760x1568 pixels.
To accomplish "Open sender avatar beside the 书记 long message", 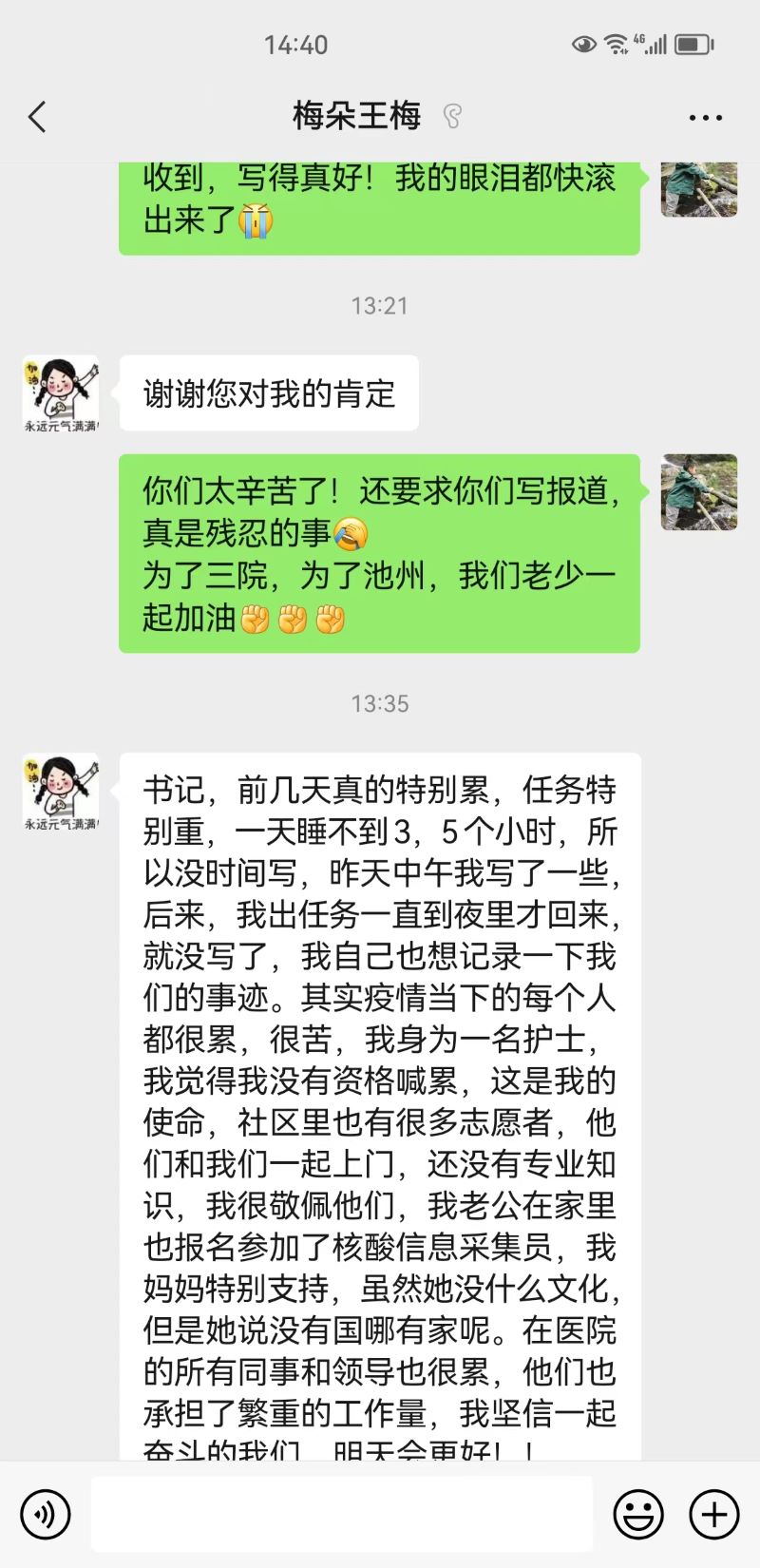I will [61, 792].
